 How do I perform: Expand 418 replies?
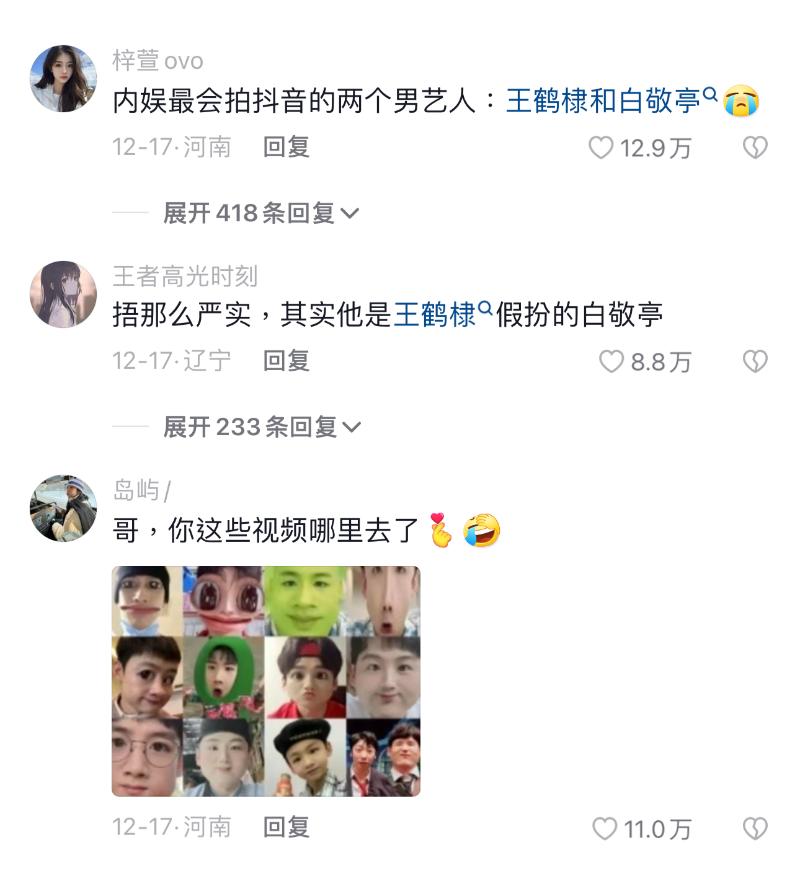[261, 213]
